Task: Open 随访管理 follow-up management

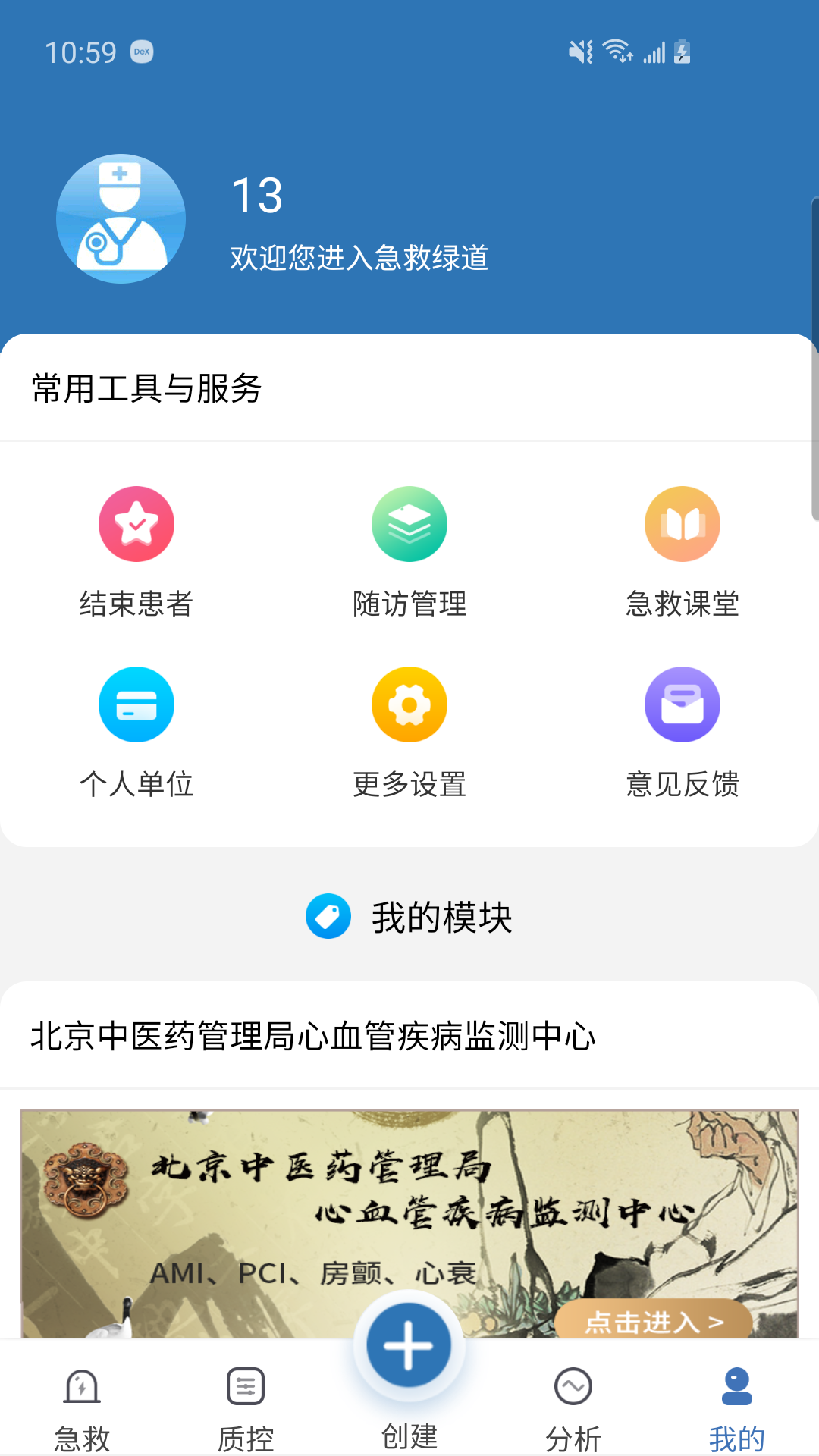Action: 409,525
